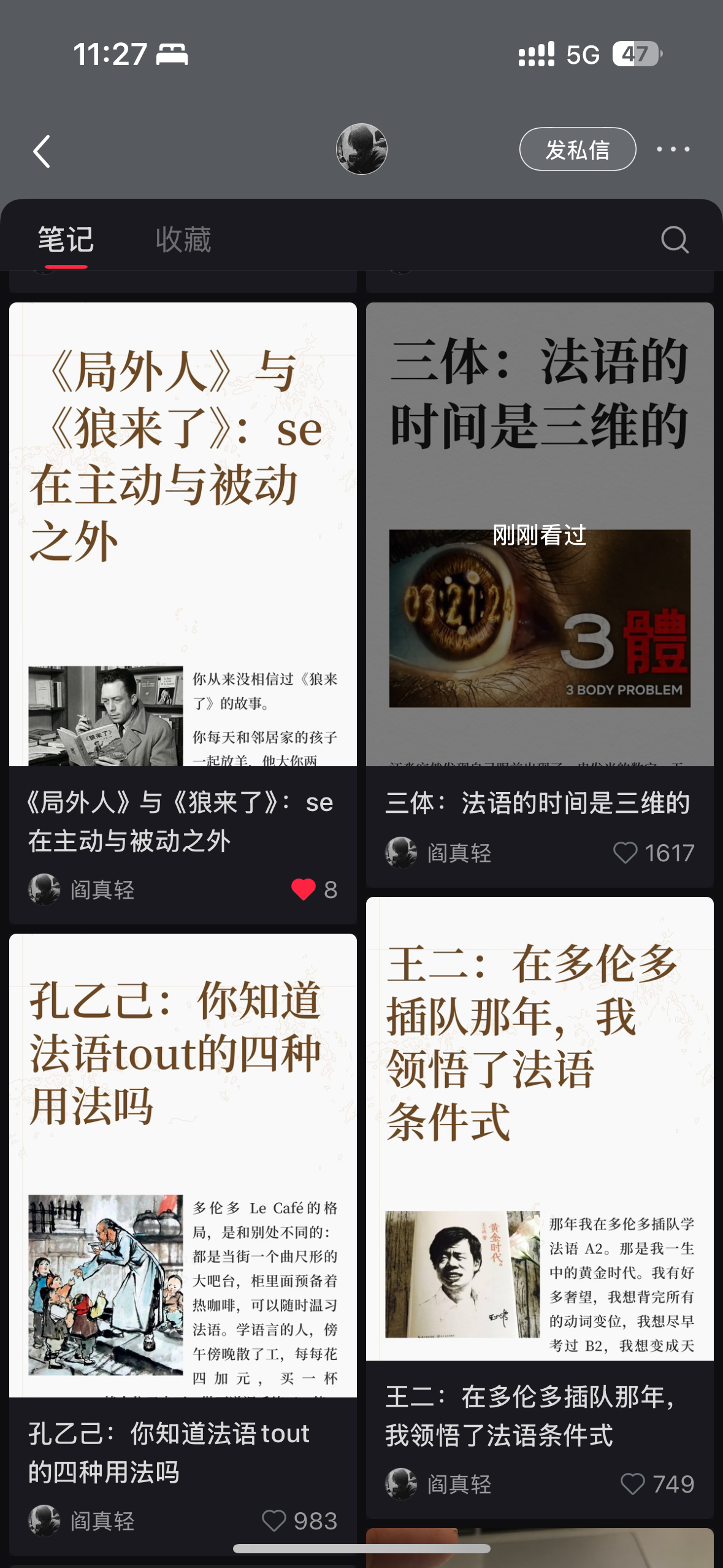Tap author 阎真轻 under the 三体 note

click(458, 853)
